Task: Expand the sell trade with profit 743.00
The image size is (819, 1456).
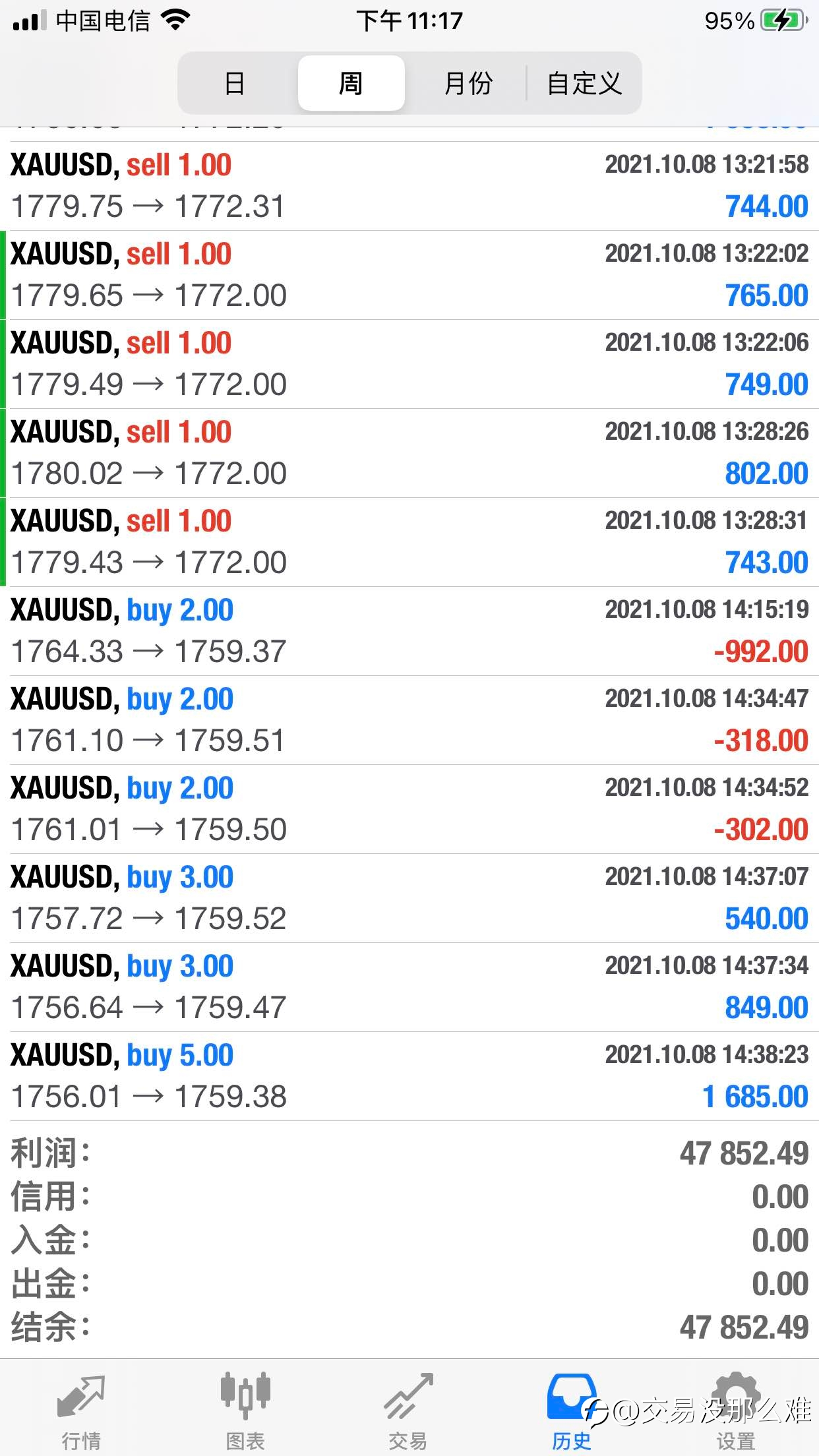Action: pyautogui.click(x=409, y=542)
